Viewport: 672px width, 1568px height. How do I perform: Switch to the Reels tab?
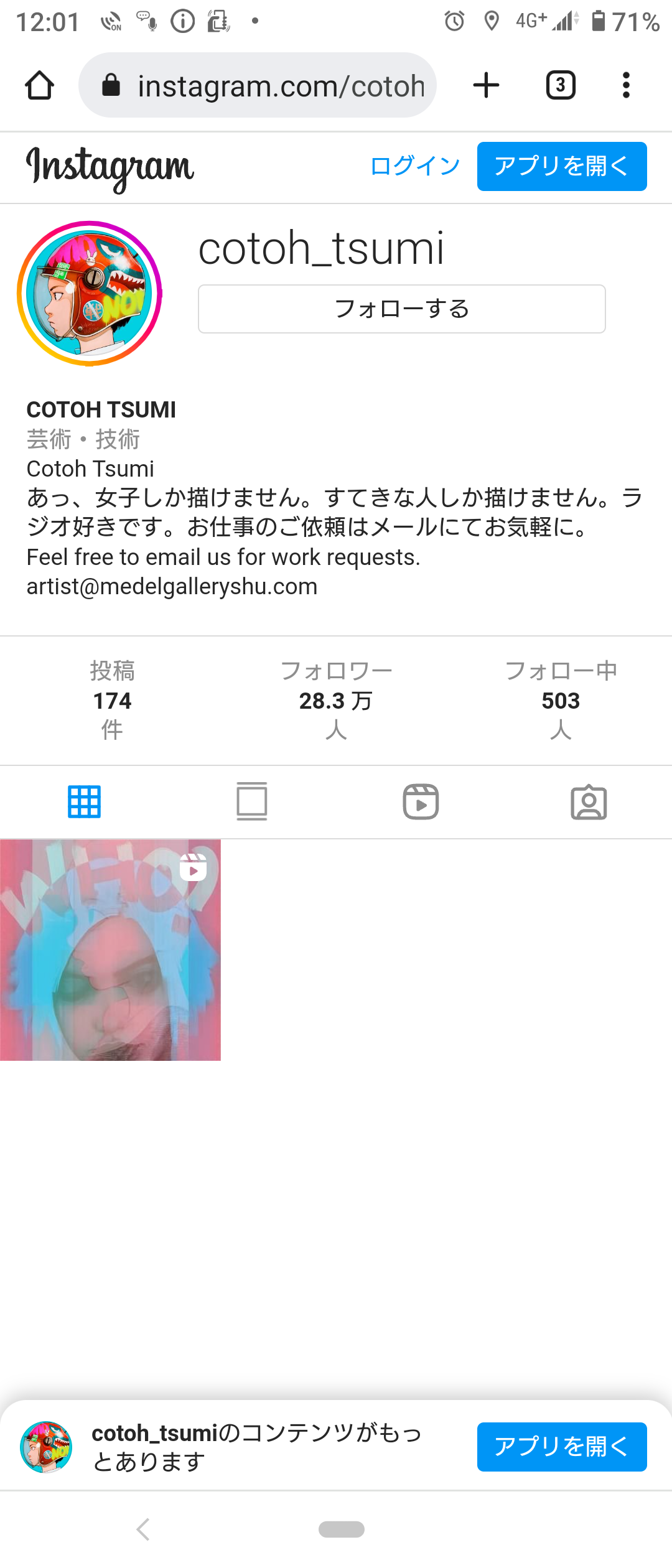[421, 801]
